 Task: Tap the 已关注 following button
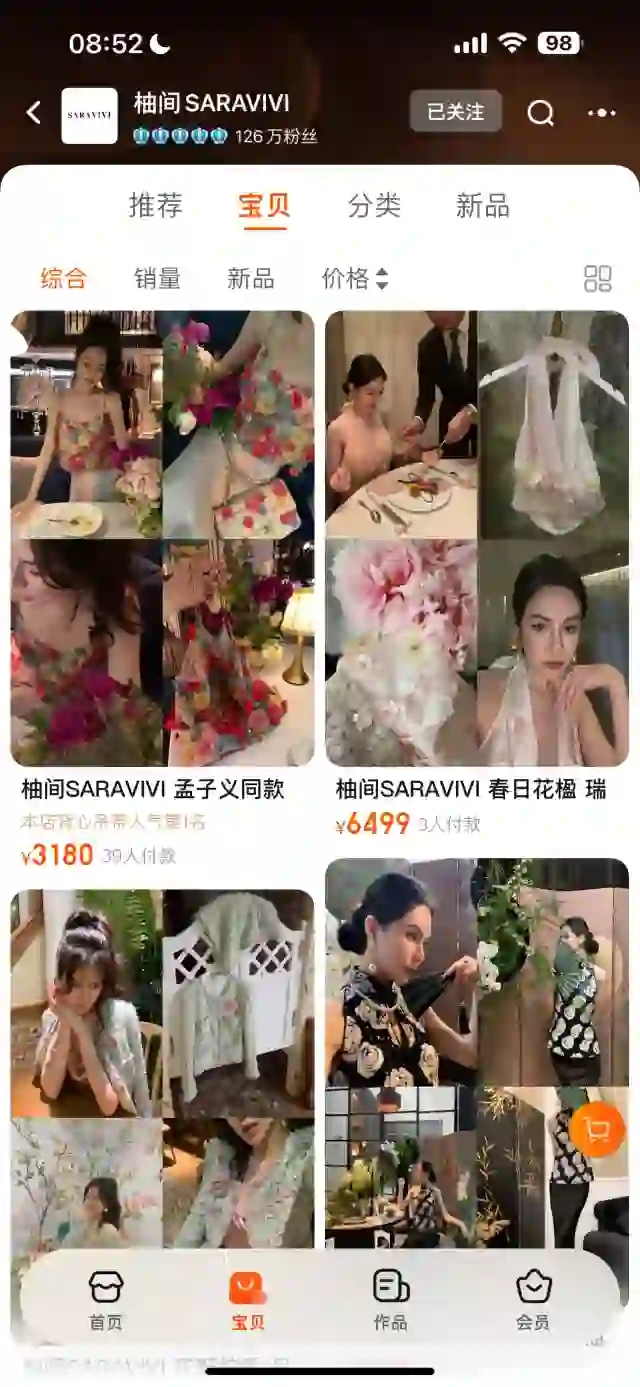pyautogui.click(x=455, y=112)
